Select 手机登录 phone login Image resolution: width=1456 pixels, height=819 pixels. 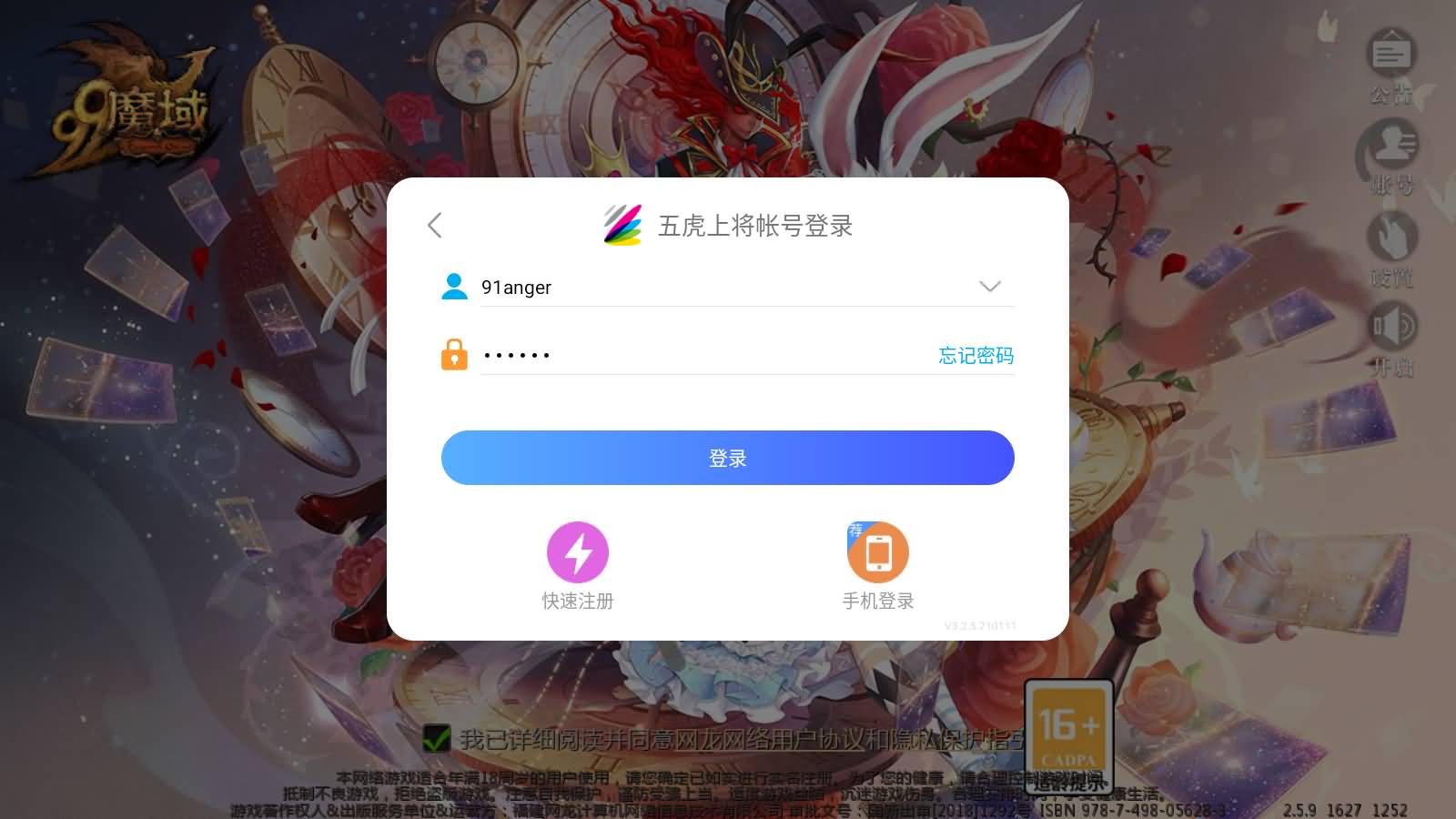877,552
